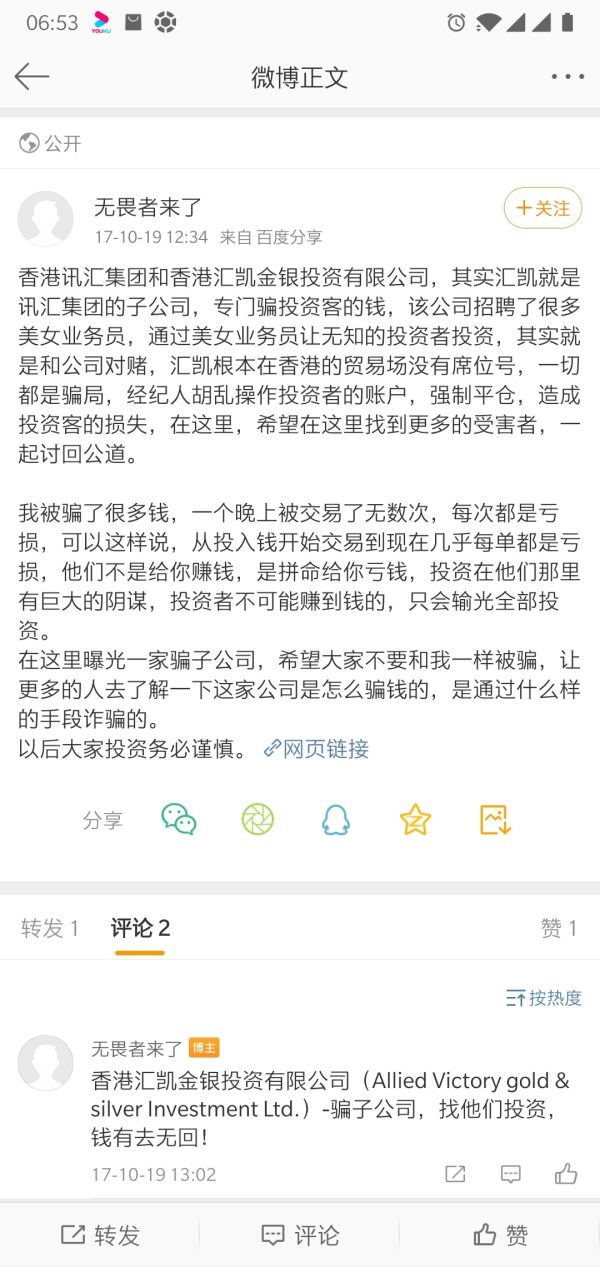Repost the 13:02 comment
The height and width of the screenshot is (1267, 600).
[455, 1174]
